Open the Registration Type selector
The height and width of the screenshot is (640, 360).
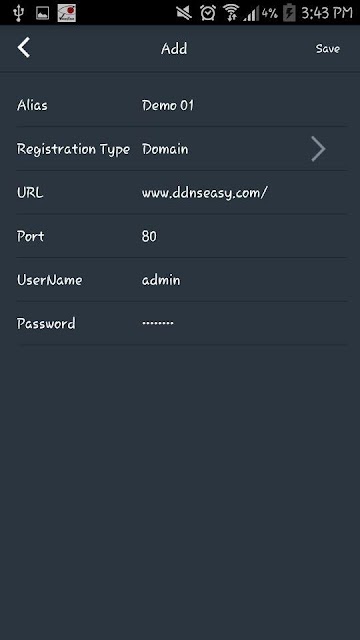point(182,149)
